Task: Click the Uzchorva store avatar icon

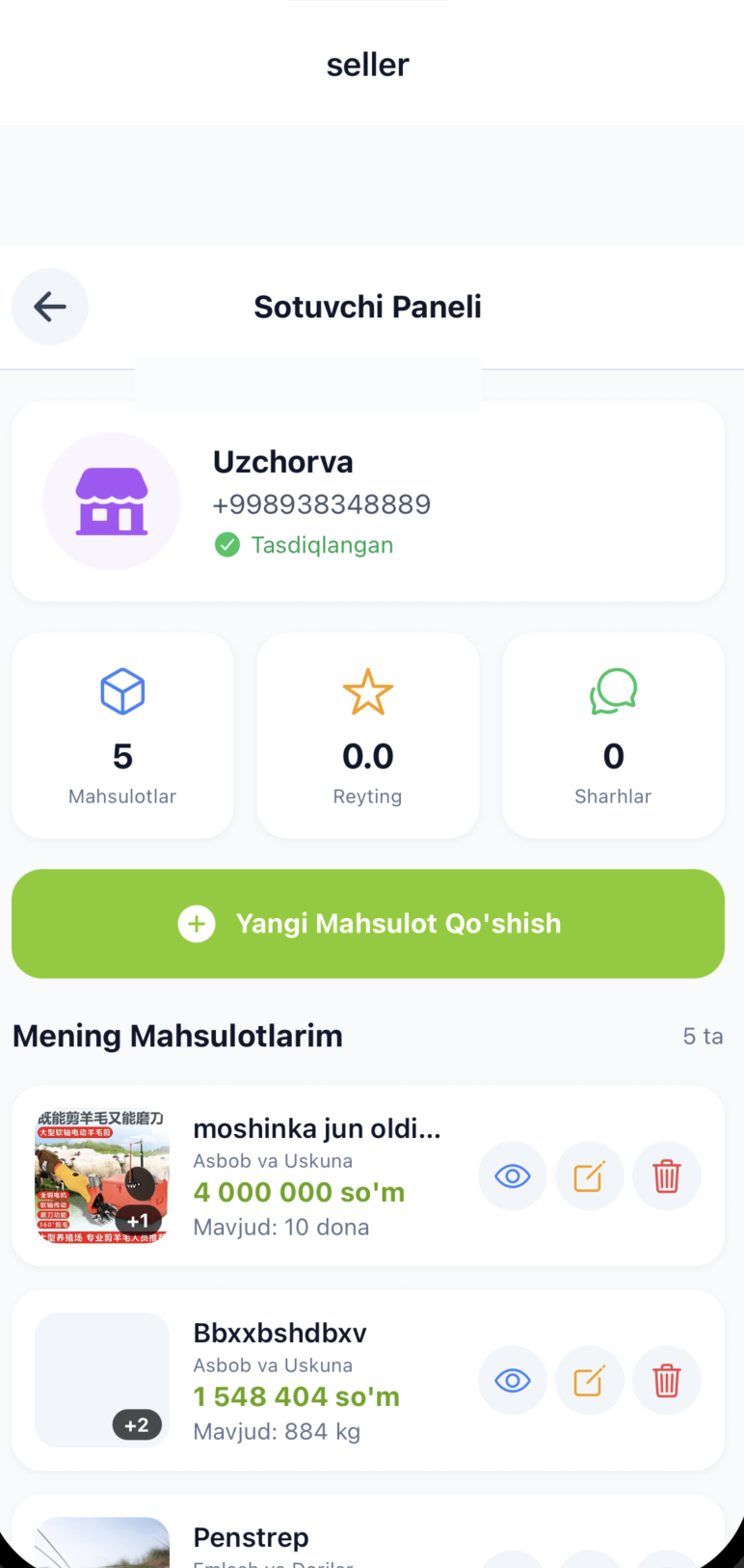Action: pyautogui.click(x=111, y=501)
